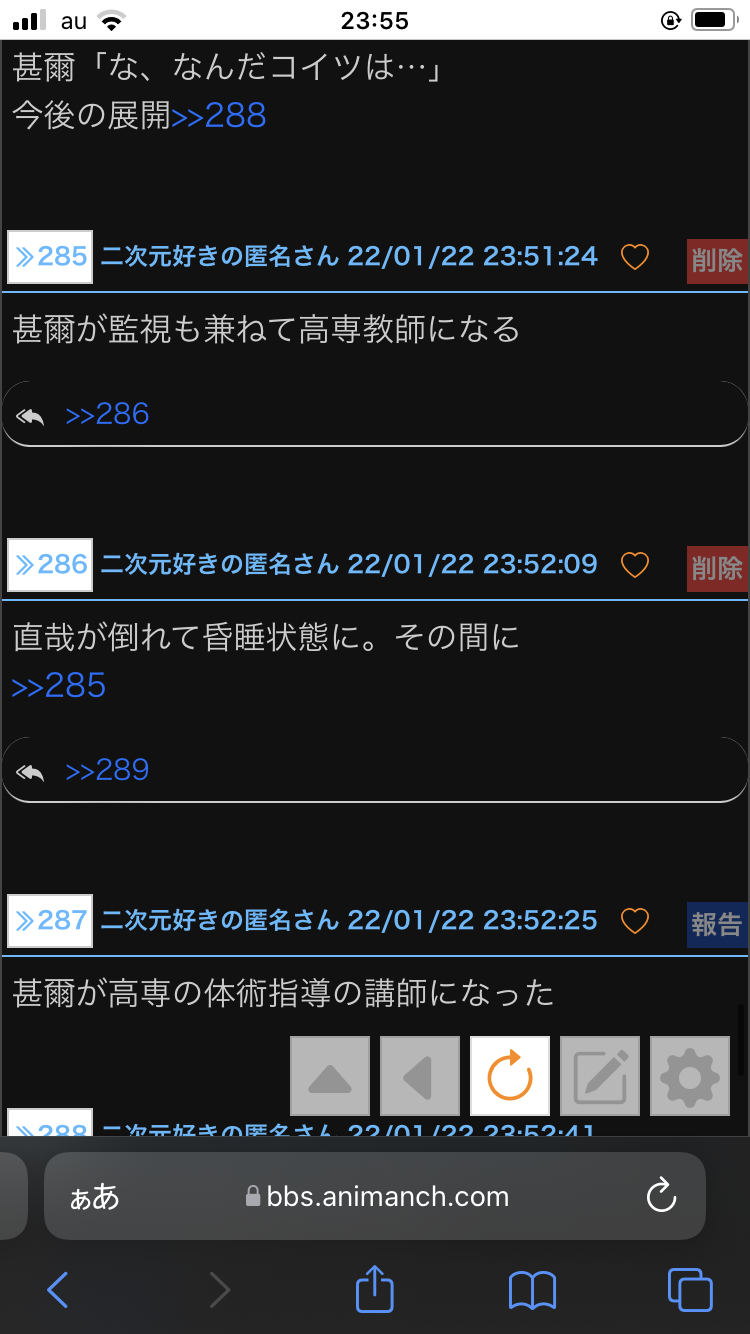Like post 286 with the heart

pos(635,566)
